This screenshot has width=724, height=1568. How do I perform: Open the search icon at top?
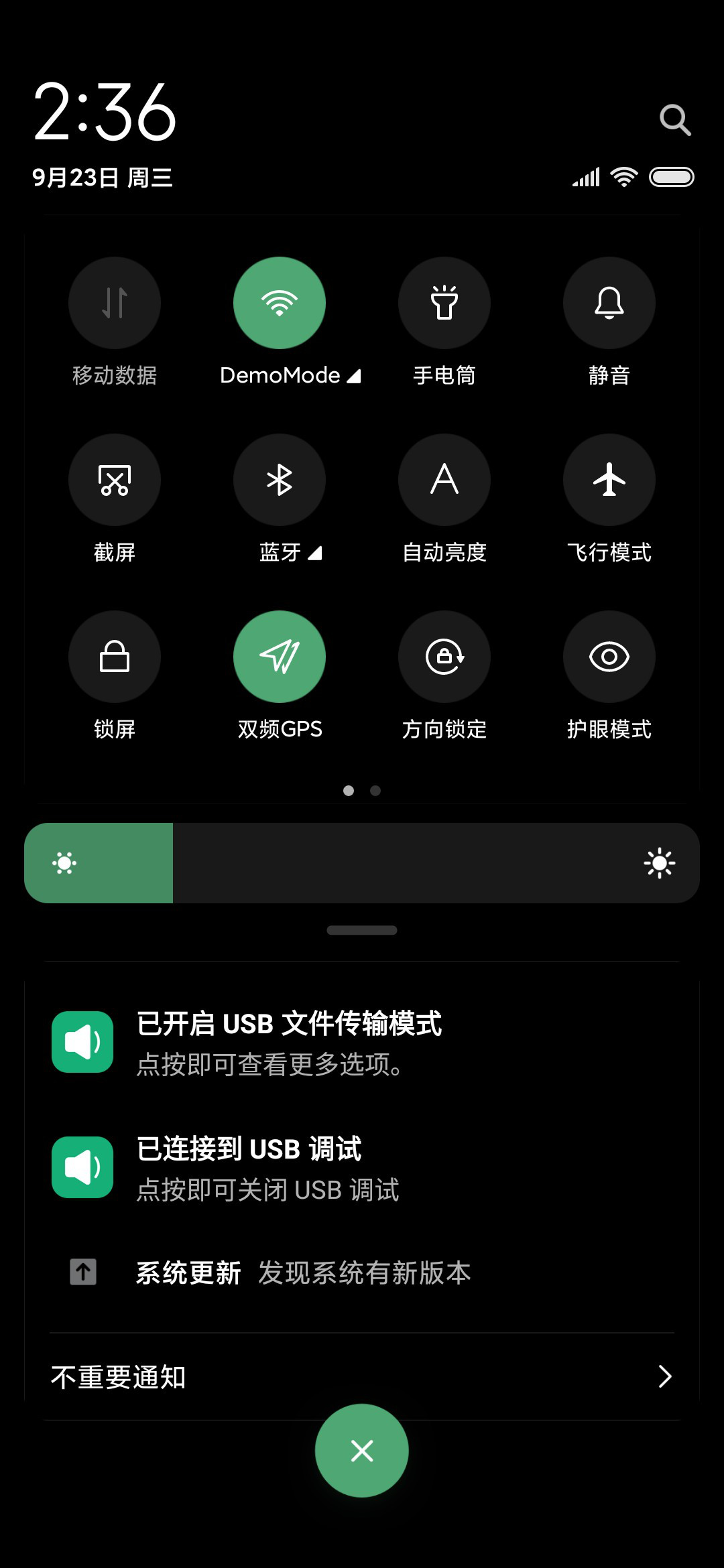pos(675,120)
